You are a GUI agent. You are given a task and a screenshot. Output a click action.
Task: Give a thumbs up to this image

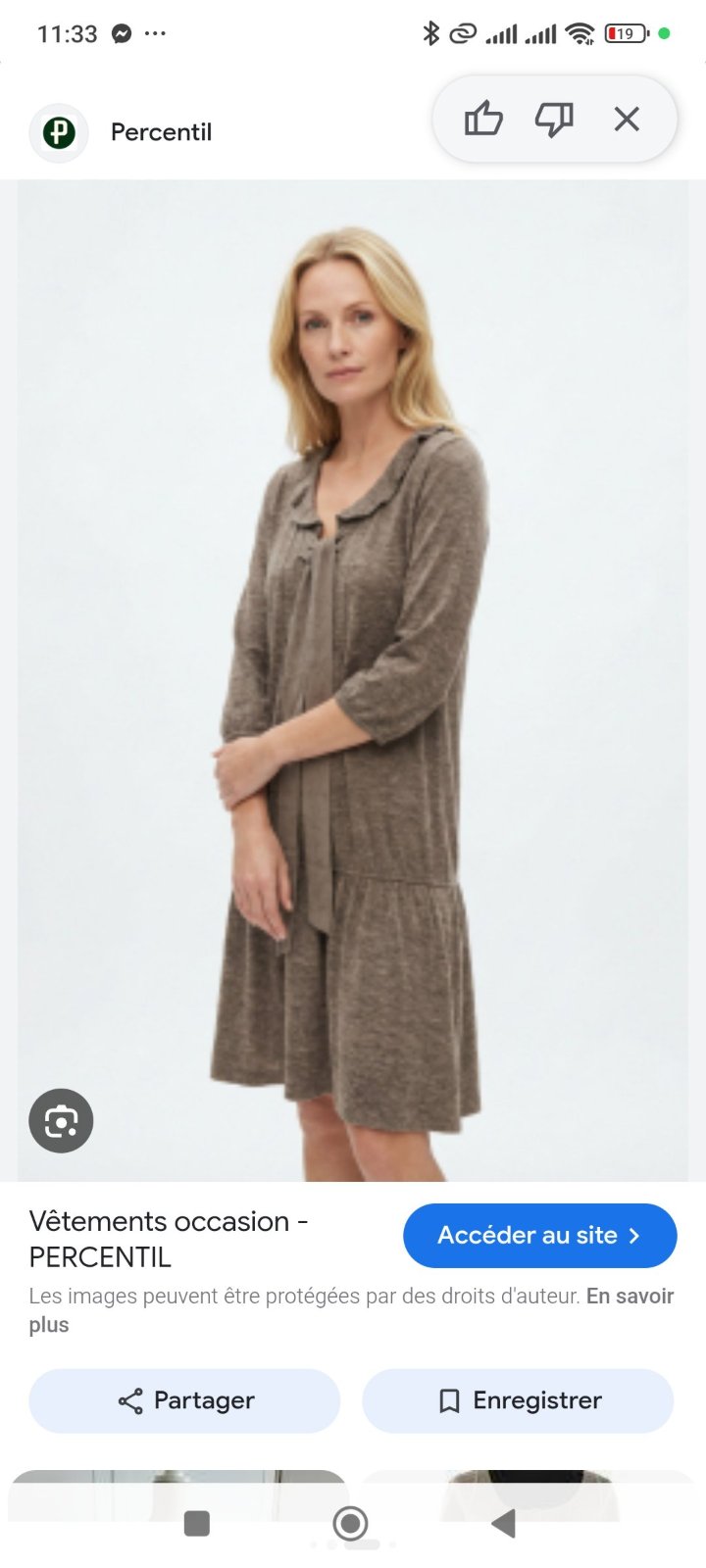click(x=483, y=120)
